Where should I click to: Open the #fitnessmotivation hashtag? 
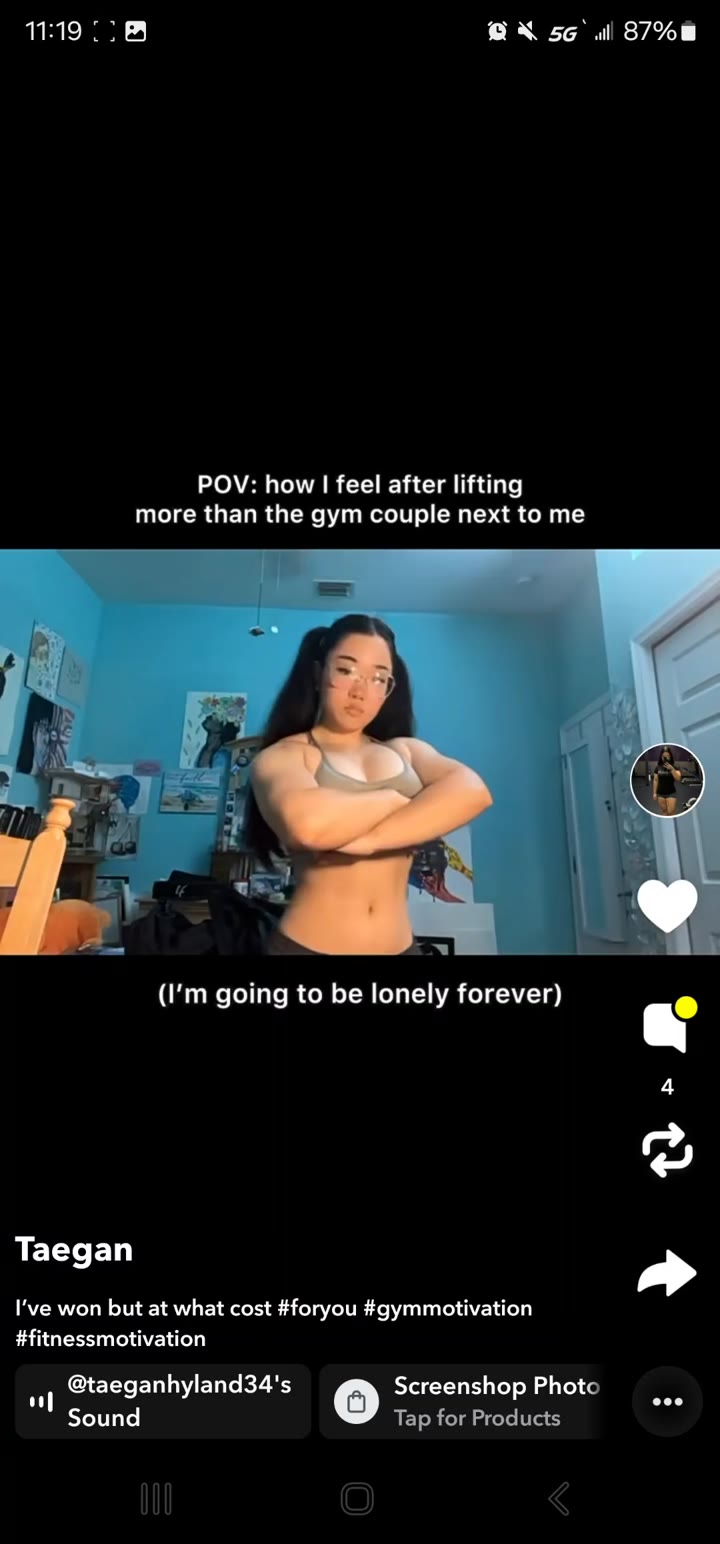[x=110, y=1338]
